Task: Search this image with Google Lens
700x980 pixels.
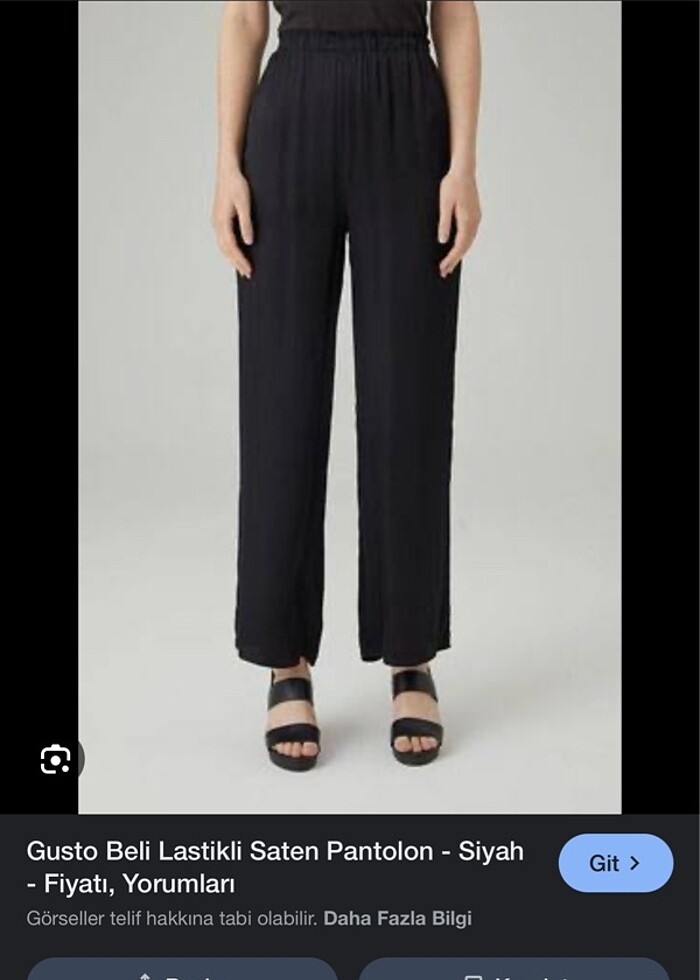Action: point(55,760)
